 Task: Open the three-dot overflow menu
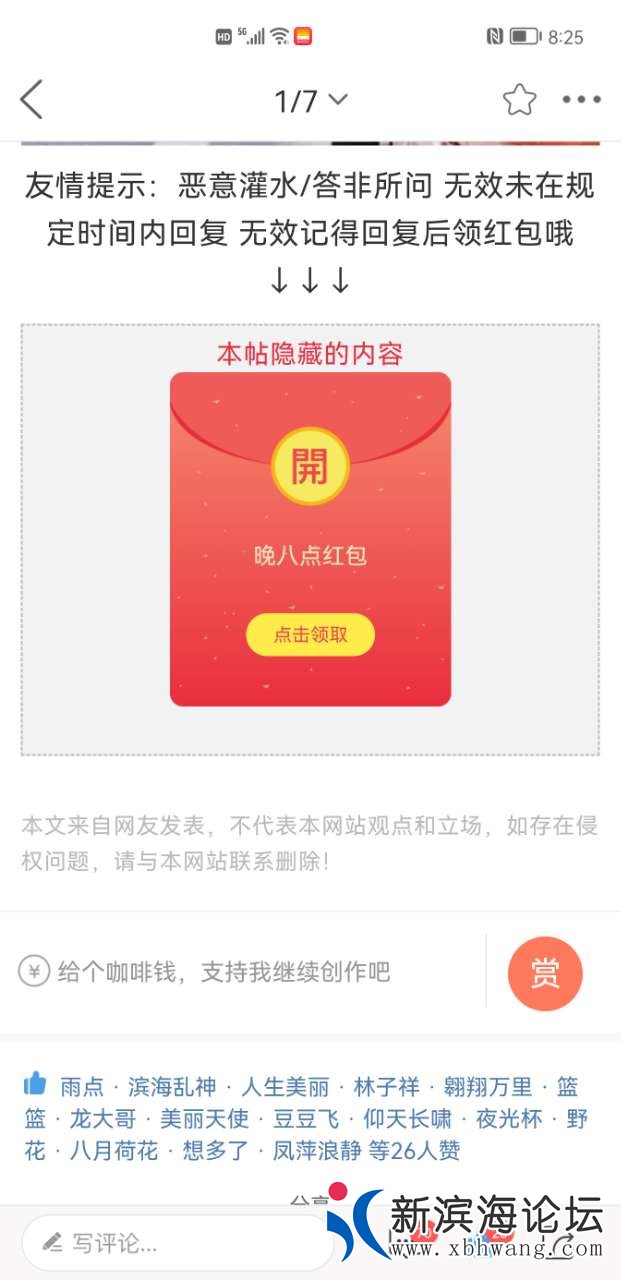coord(581,100)
